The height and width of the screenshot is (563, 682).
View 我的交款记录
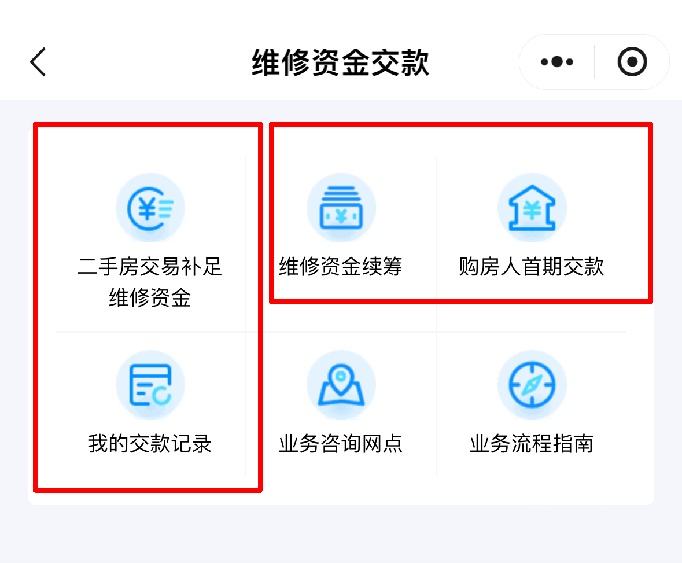point(150,402)
